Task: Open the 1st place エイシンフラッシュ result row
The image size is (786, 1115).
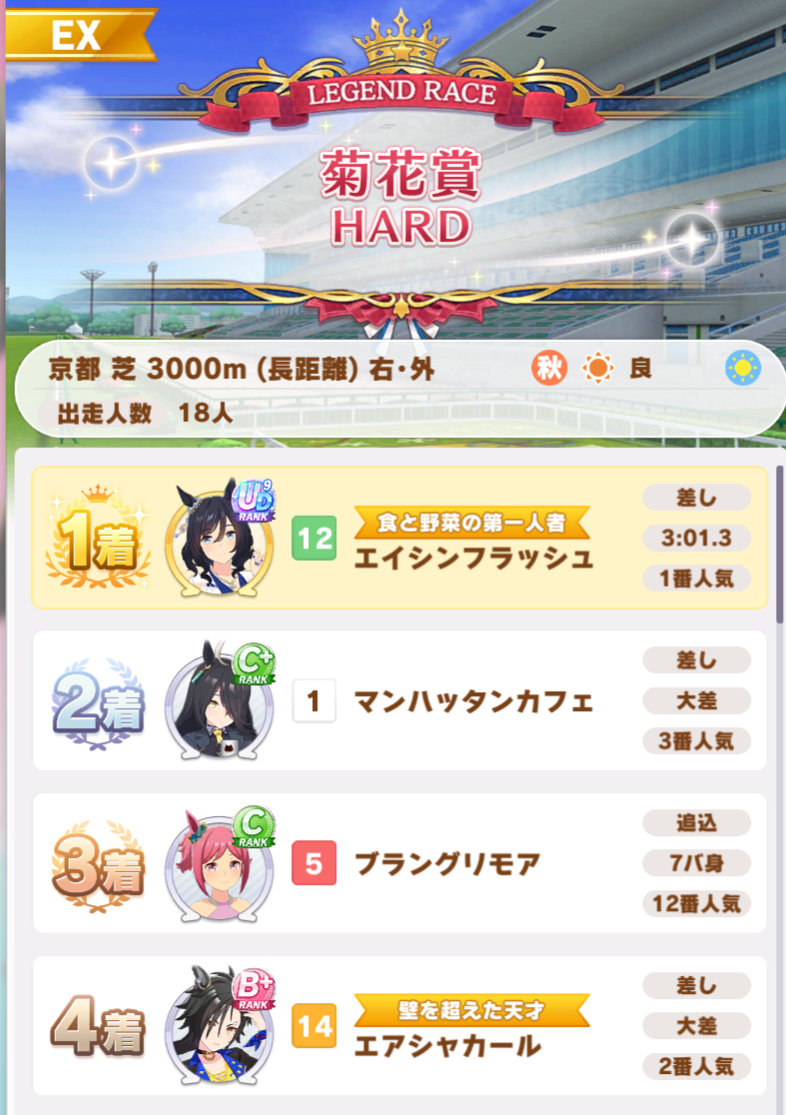Action: point(400,538)
